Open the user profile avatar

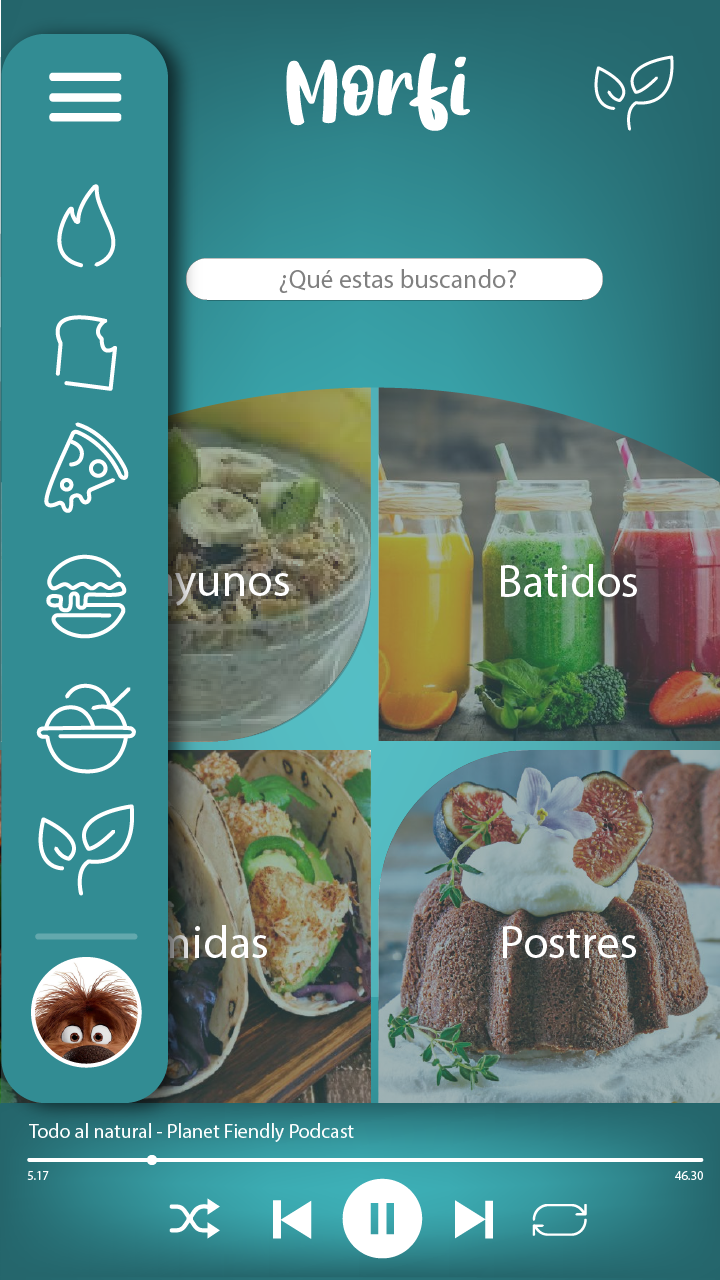(x=86, y=1012)
